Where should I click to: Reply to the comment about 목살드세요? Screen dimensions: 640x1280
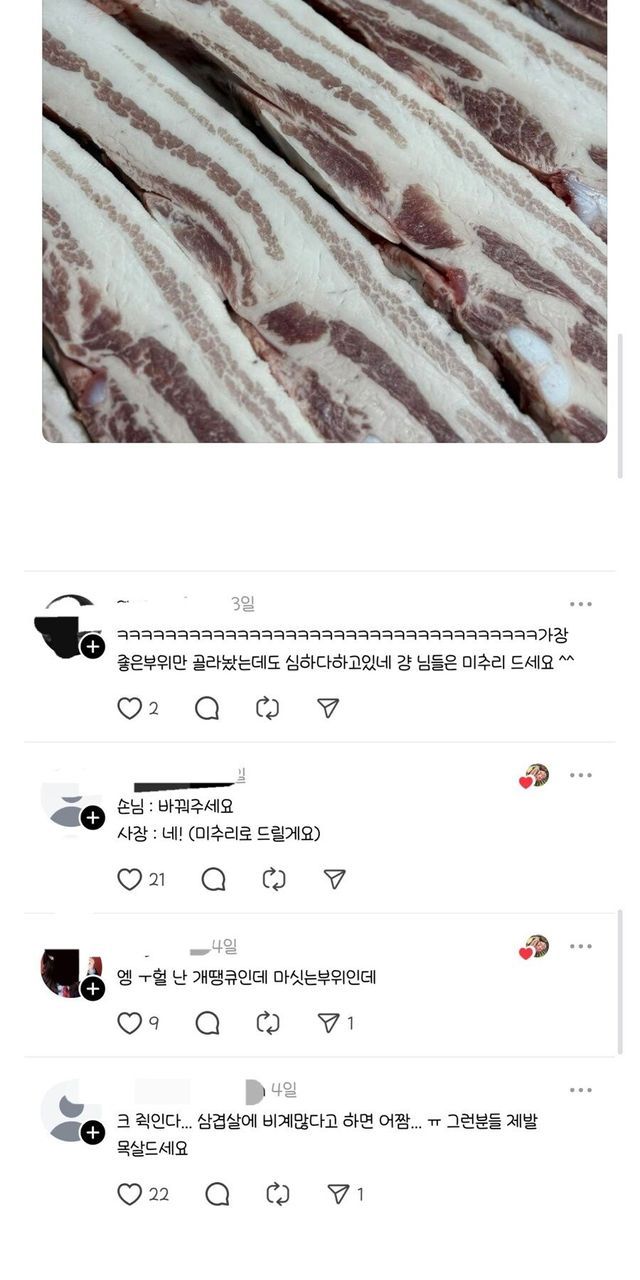tap(217, 1194)
